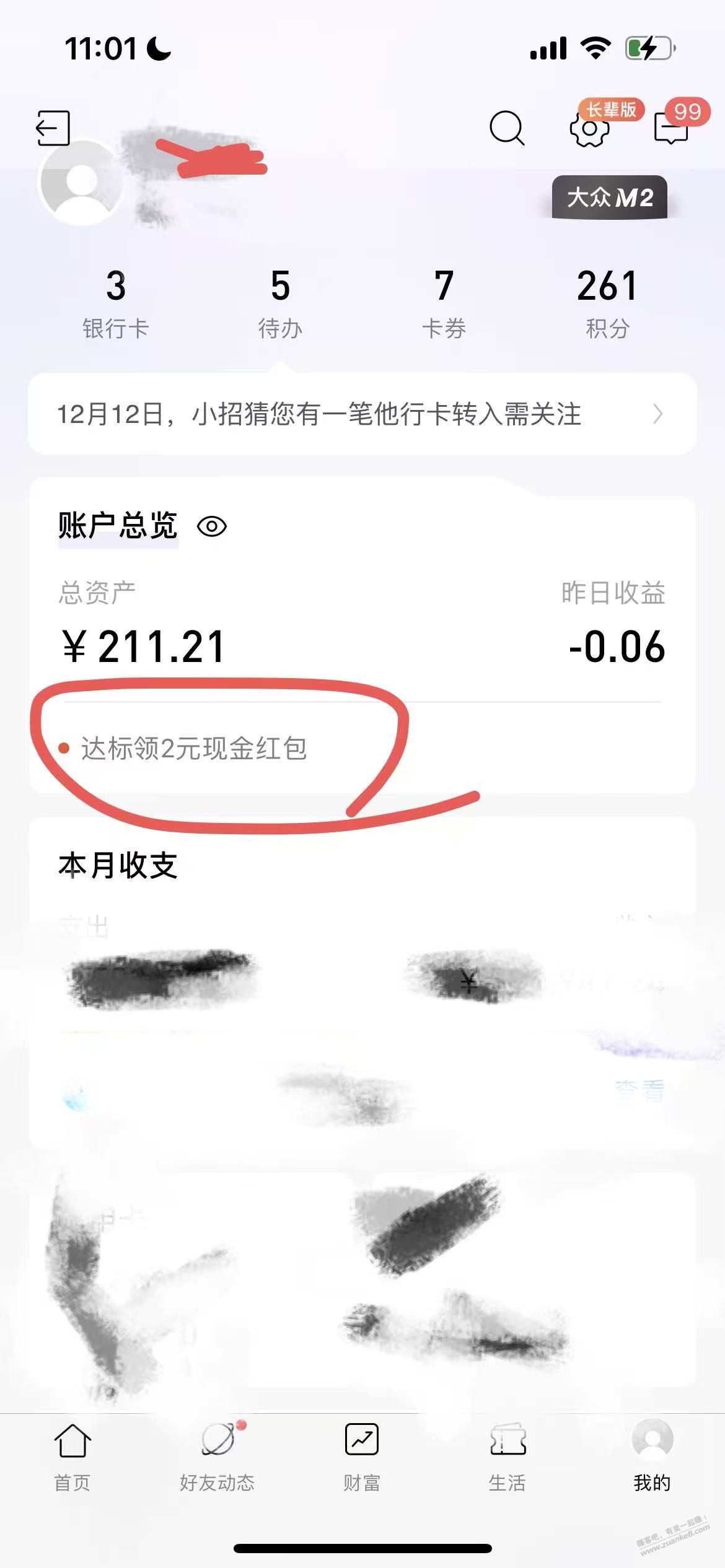The width and height of the screenshot is (725, 1568).
Task: Open 总资产 total assets details
Action: (x=144, y=646)
